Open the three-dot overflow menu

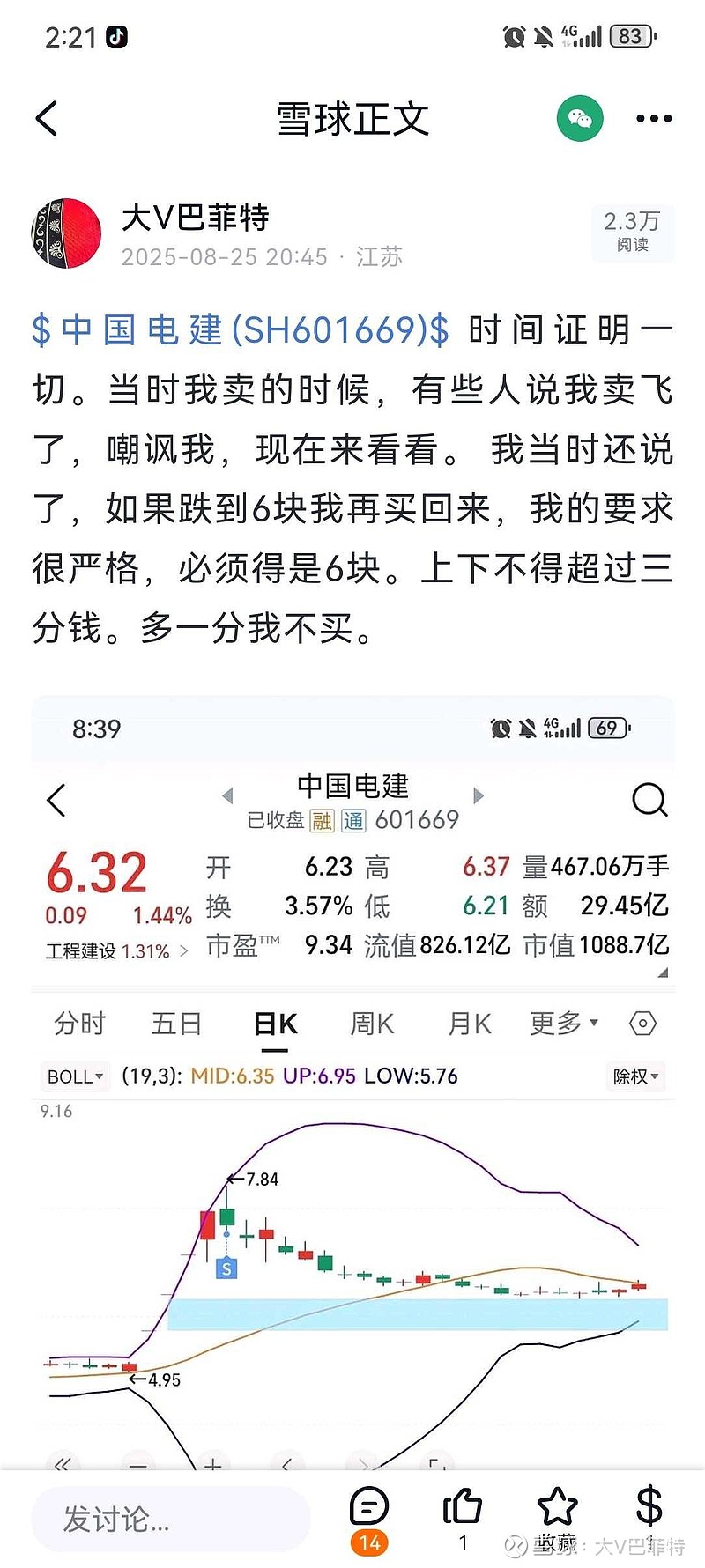(654, 119)
